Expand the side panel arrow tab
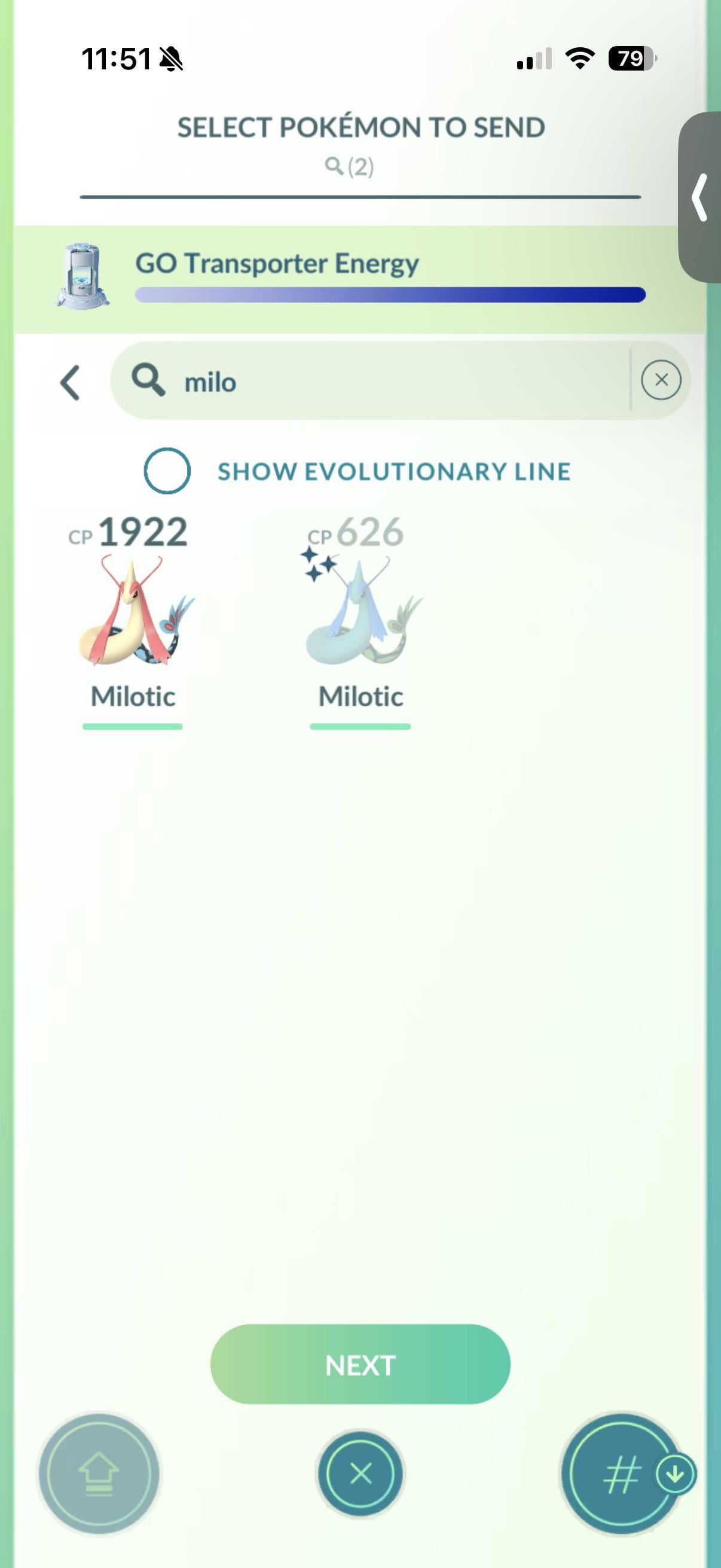 point(700,197)
